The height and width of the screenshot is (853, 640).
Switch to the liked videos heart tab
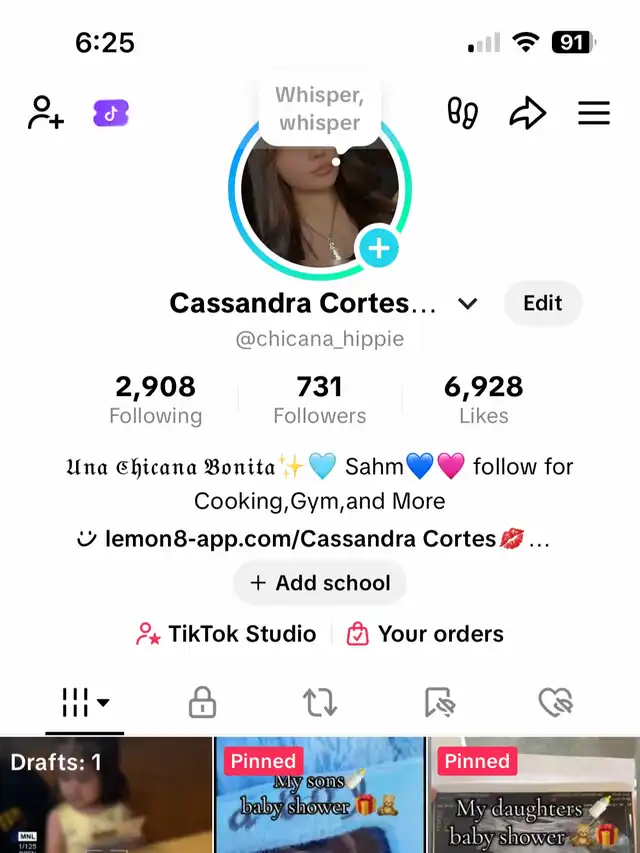point(554,703)
